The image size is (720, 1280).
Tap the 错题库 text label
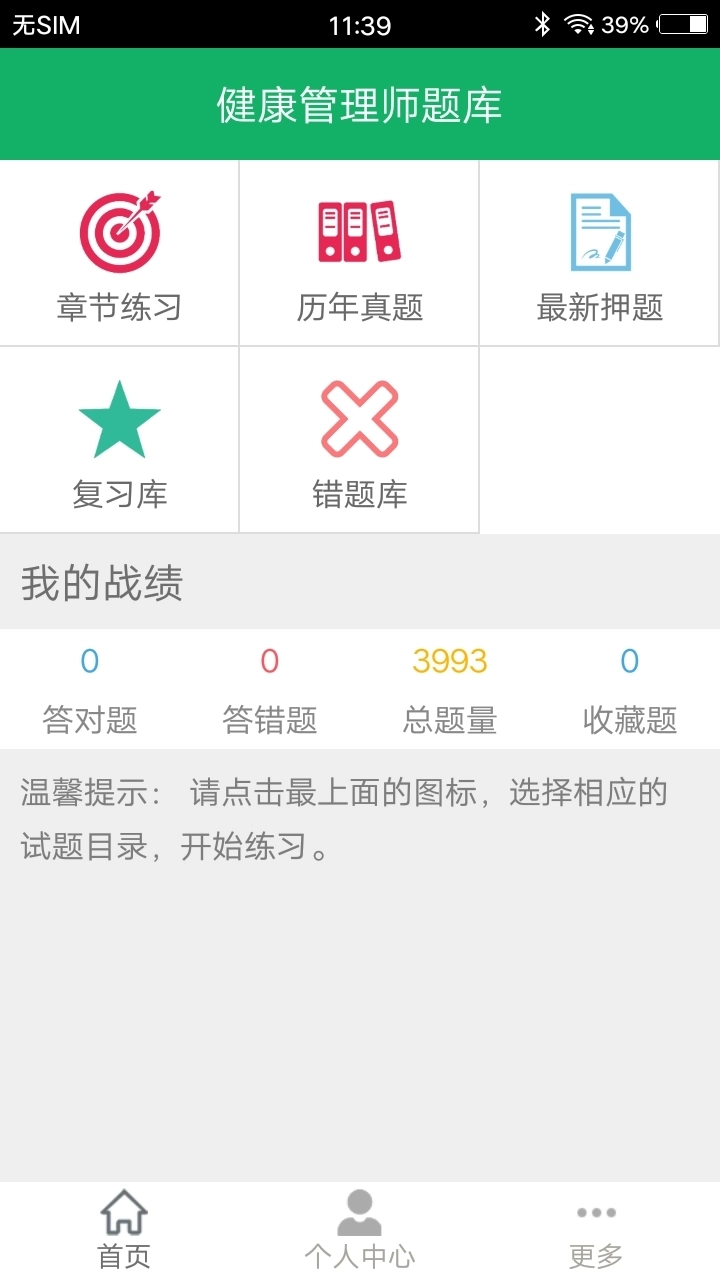click(x=359, y=491)
